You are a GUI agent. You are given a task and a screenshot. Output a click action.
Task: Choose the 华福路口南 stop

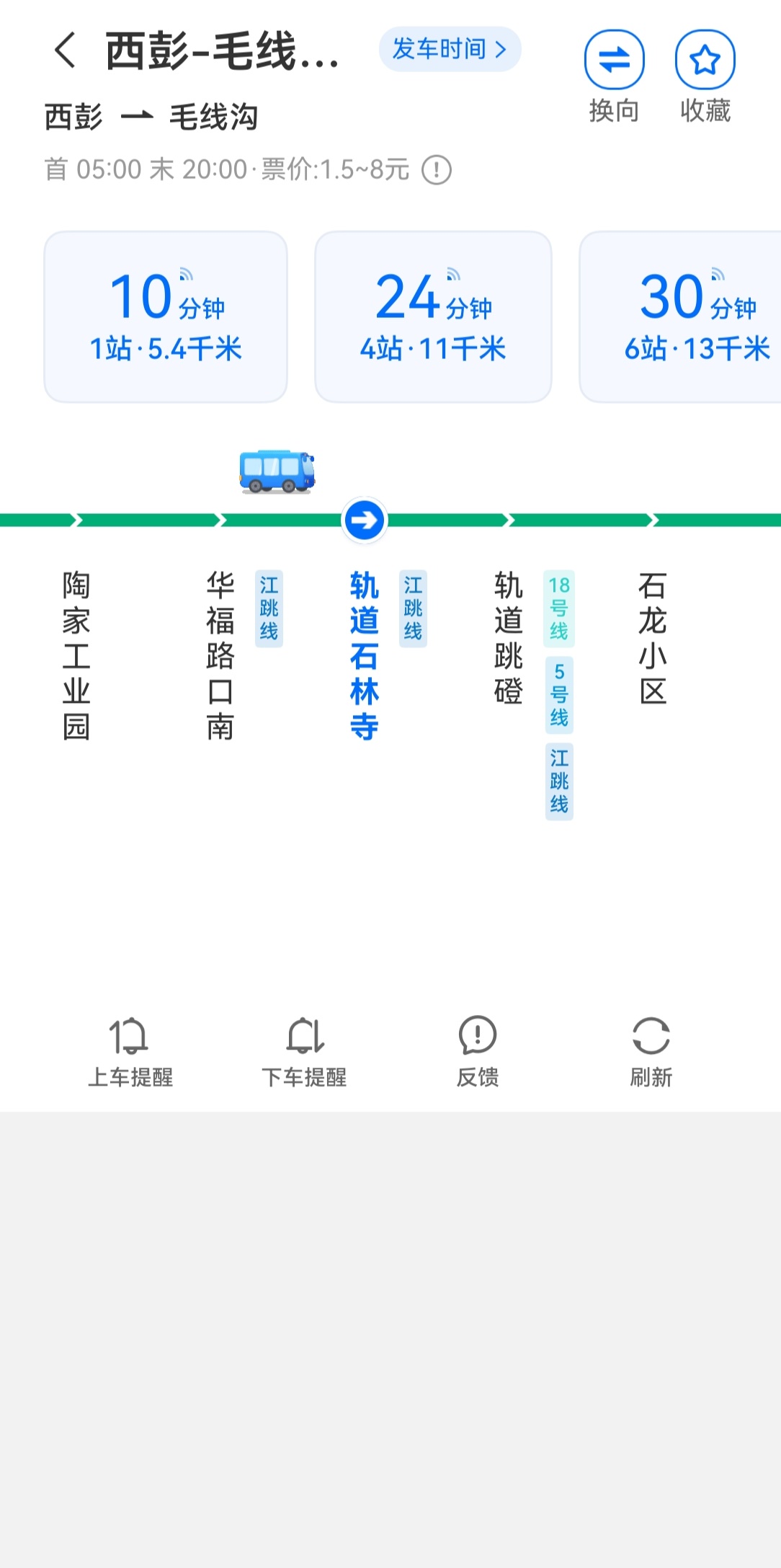pos(220,655)
